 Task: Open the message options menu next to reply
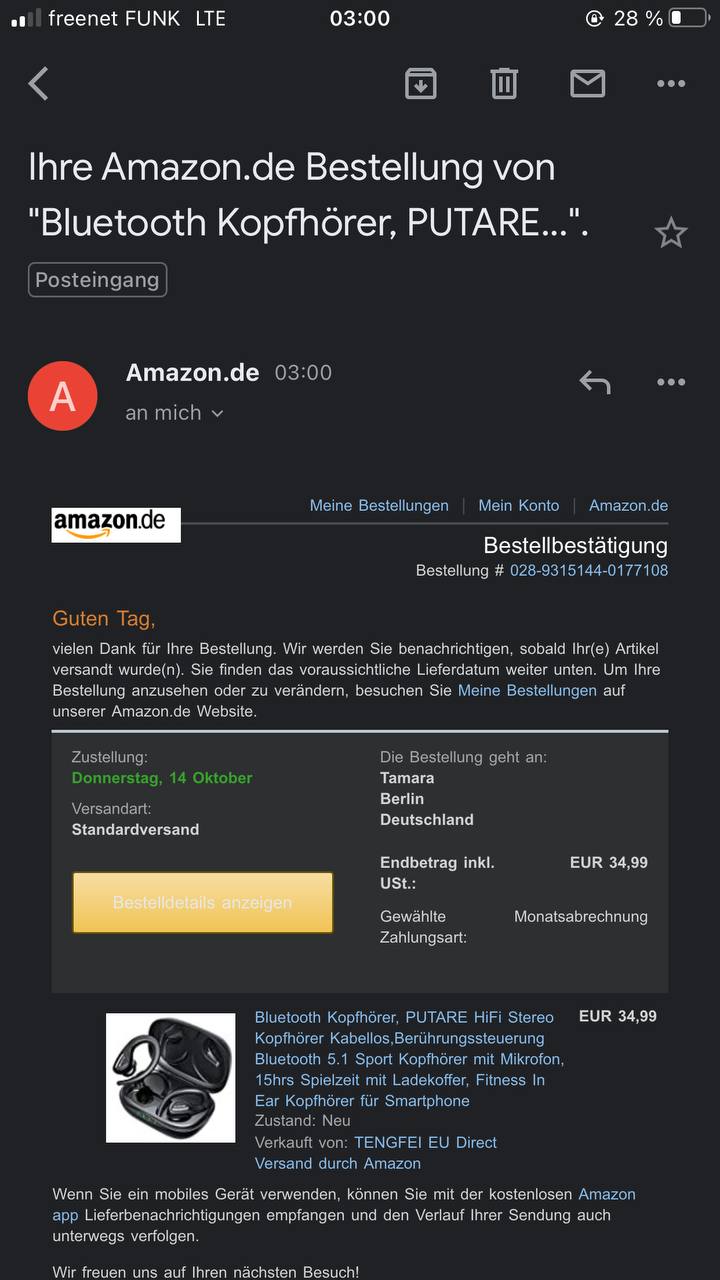click(670, 382)
